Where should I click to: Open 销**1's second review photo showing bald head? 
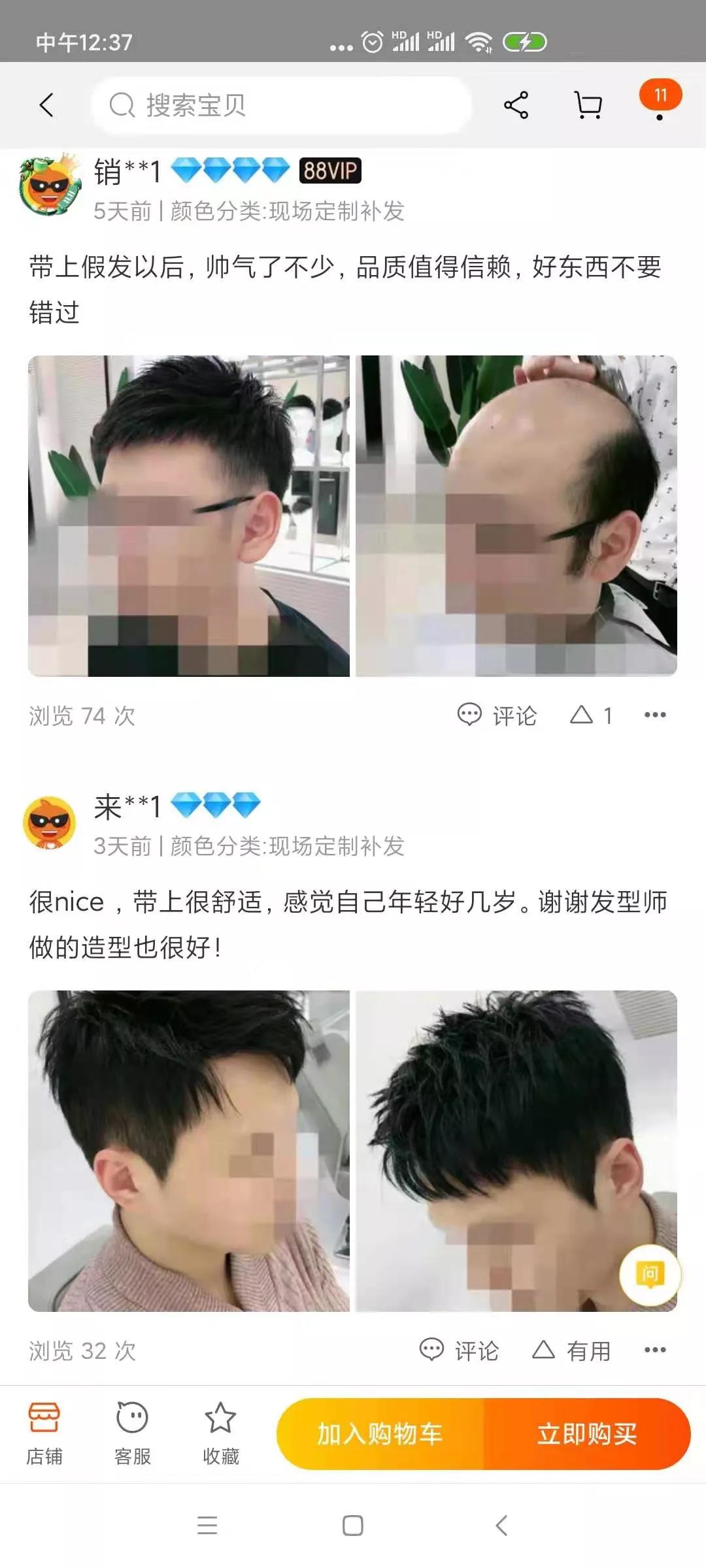pyautogui.click(x=516, y=515)
